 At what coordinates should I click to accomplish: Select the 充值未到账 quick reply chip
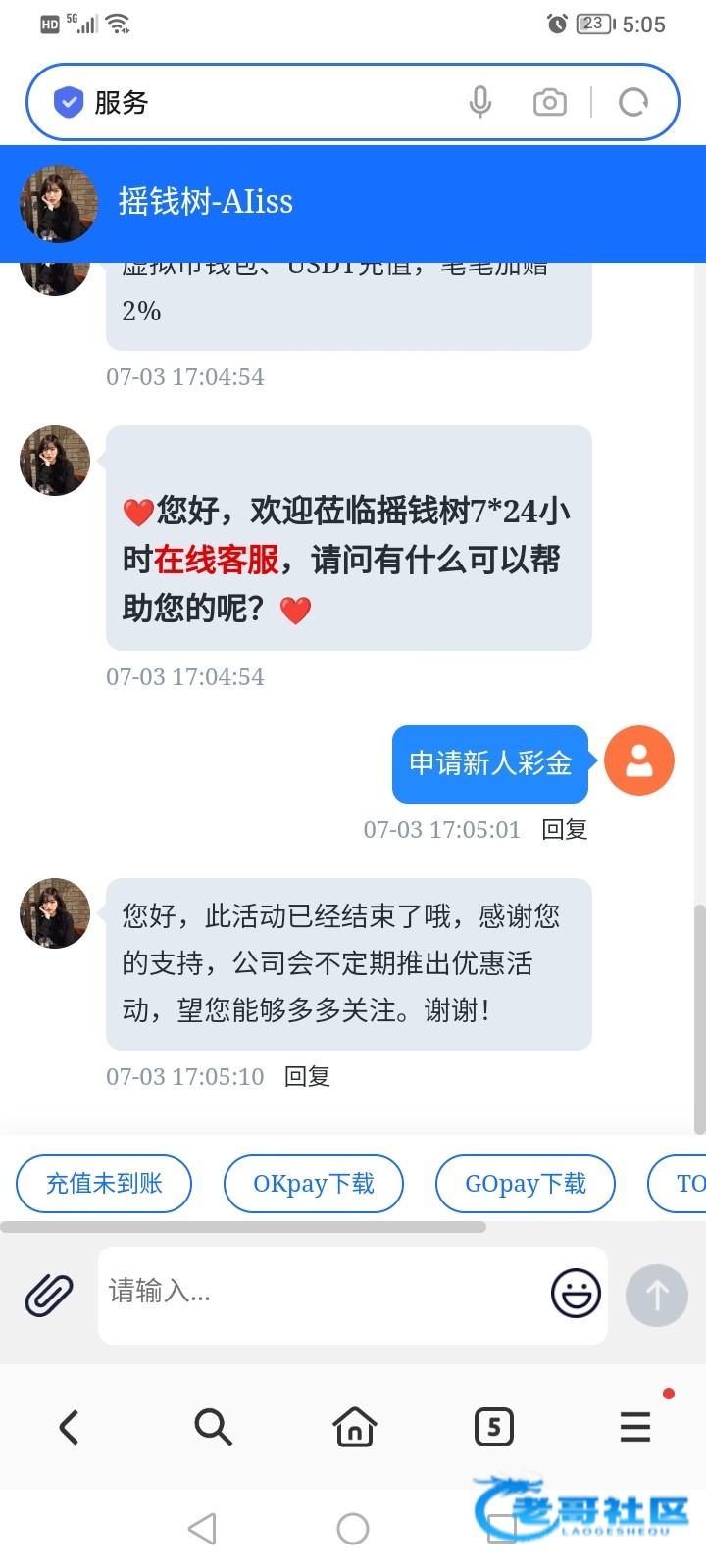tap(104, 1184)
